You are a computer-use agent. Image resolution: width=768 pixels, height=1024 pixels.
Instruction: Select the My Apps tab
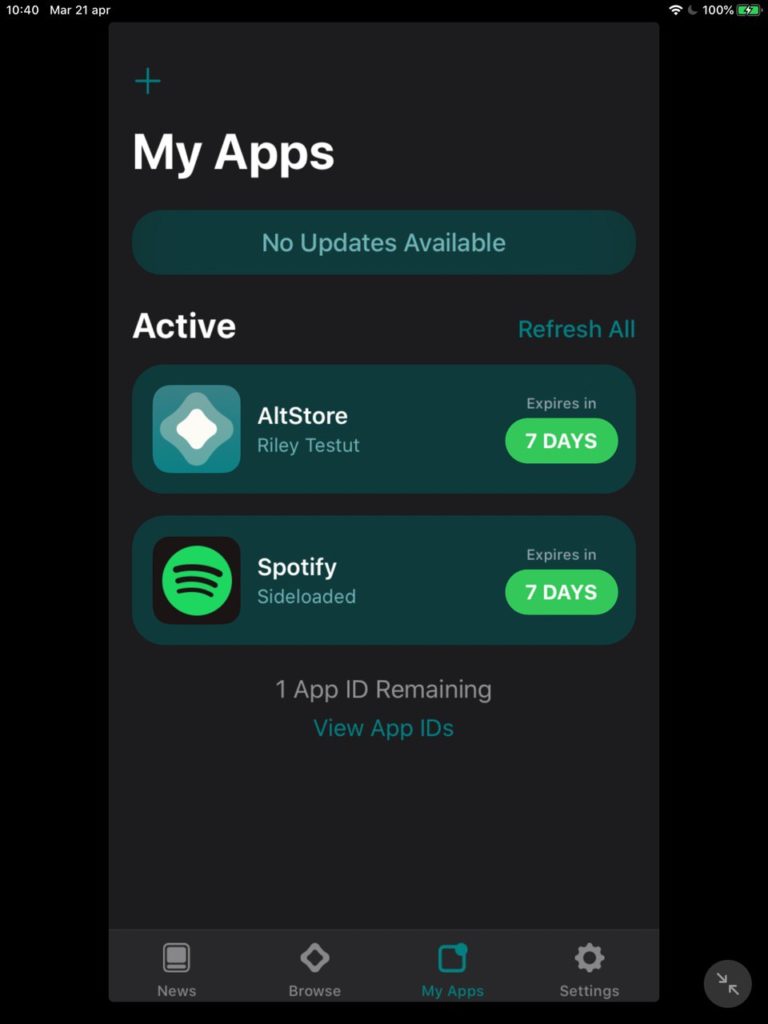click(x=452, y=971)
